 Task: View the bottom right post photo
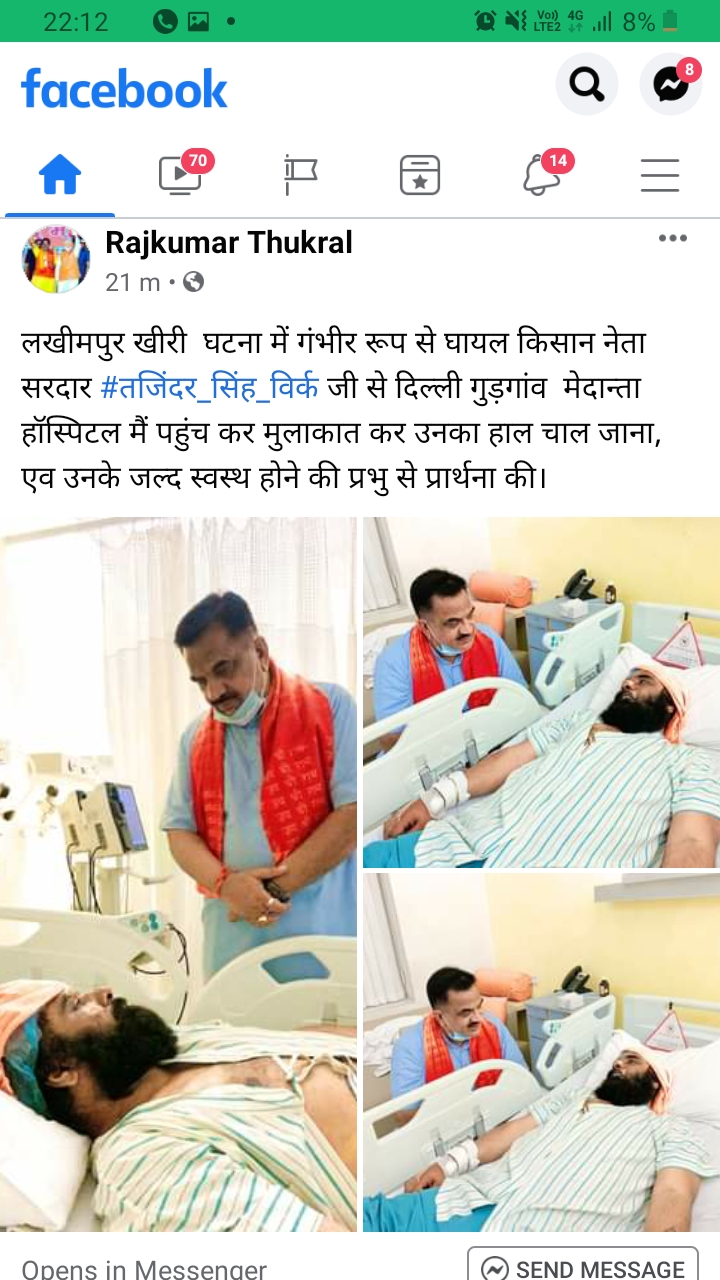point(541,1052)
